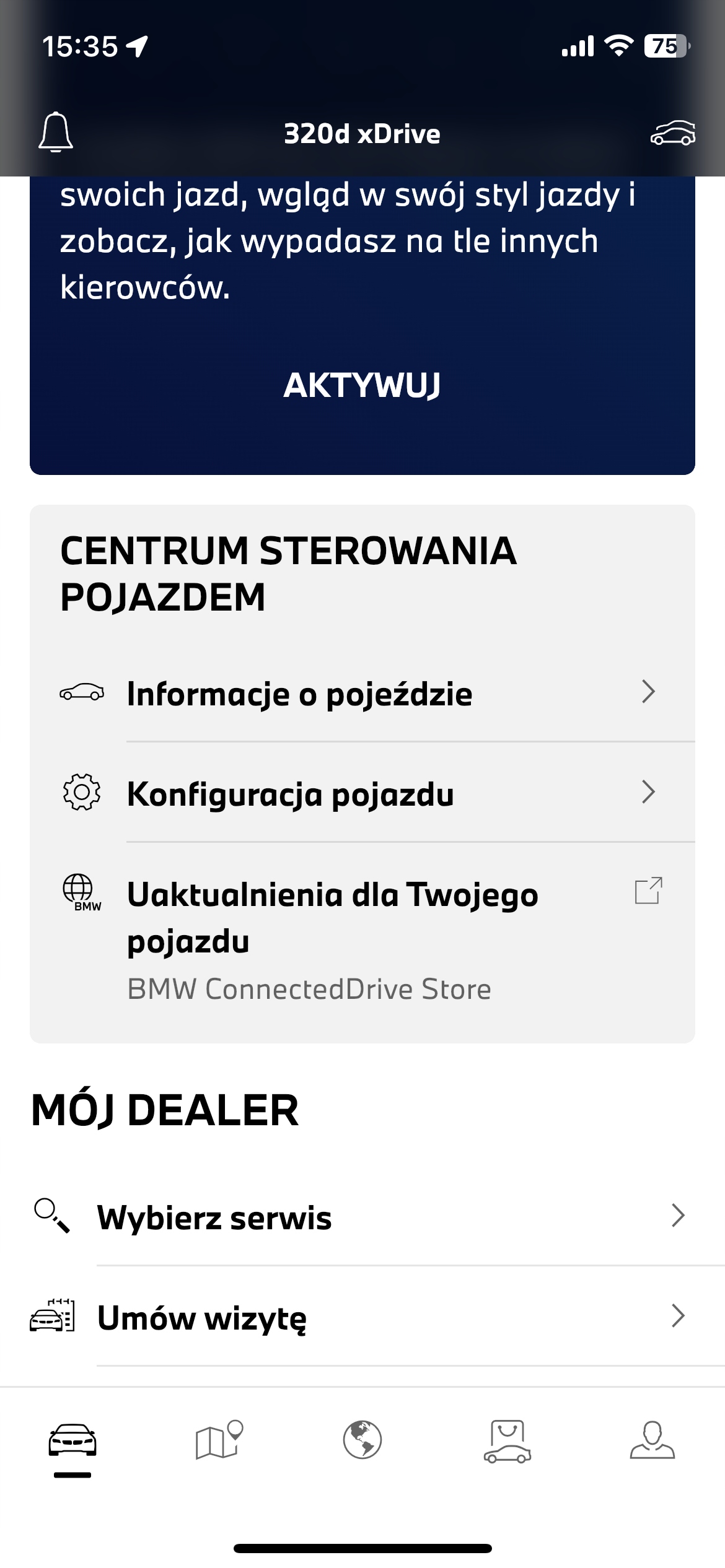
Task: Open Umów wizytę
Action: pyautogui.click(x=362, y=1317)
